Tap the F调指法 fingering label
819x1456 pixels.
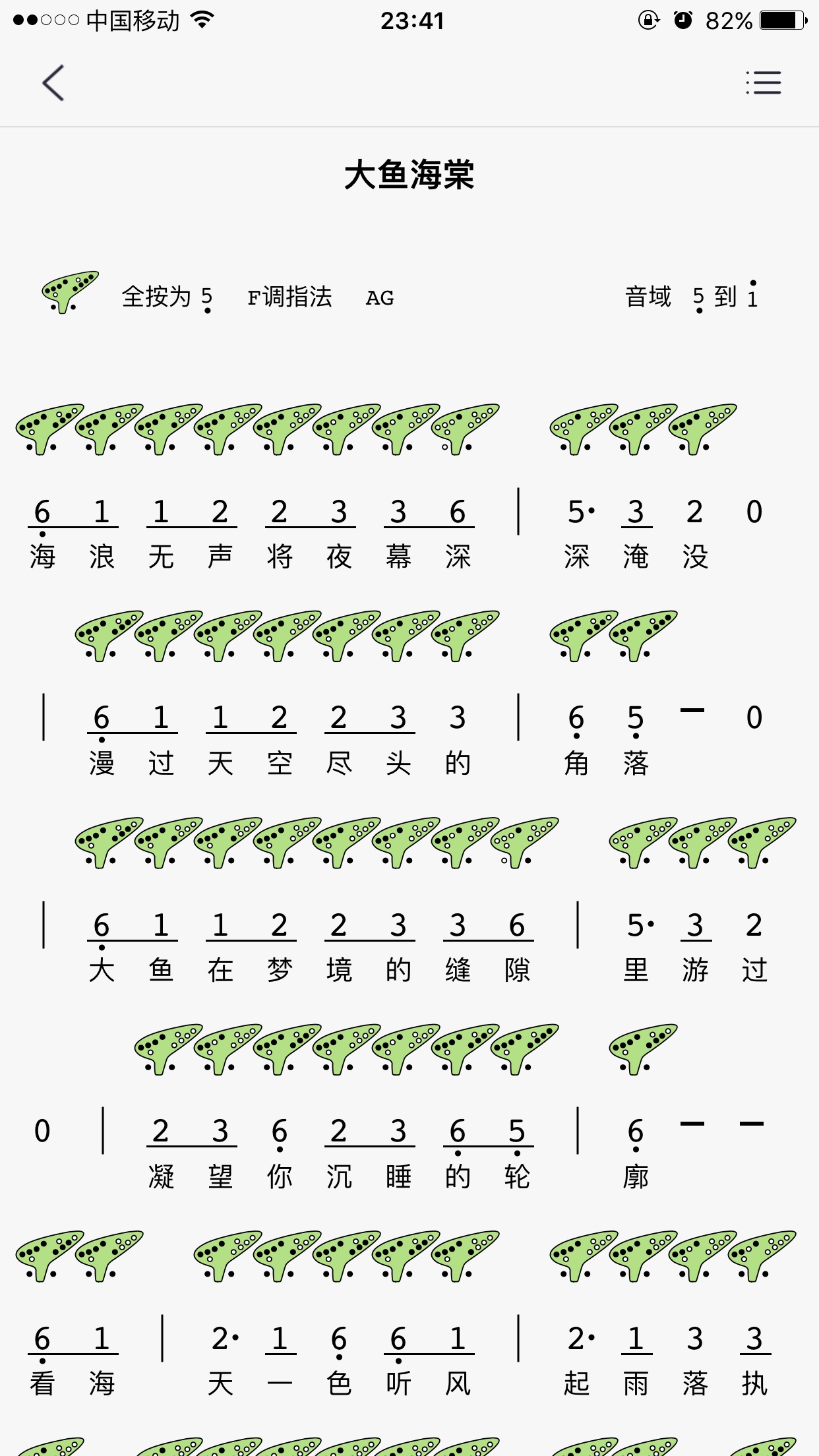(290, 298)
